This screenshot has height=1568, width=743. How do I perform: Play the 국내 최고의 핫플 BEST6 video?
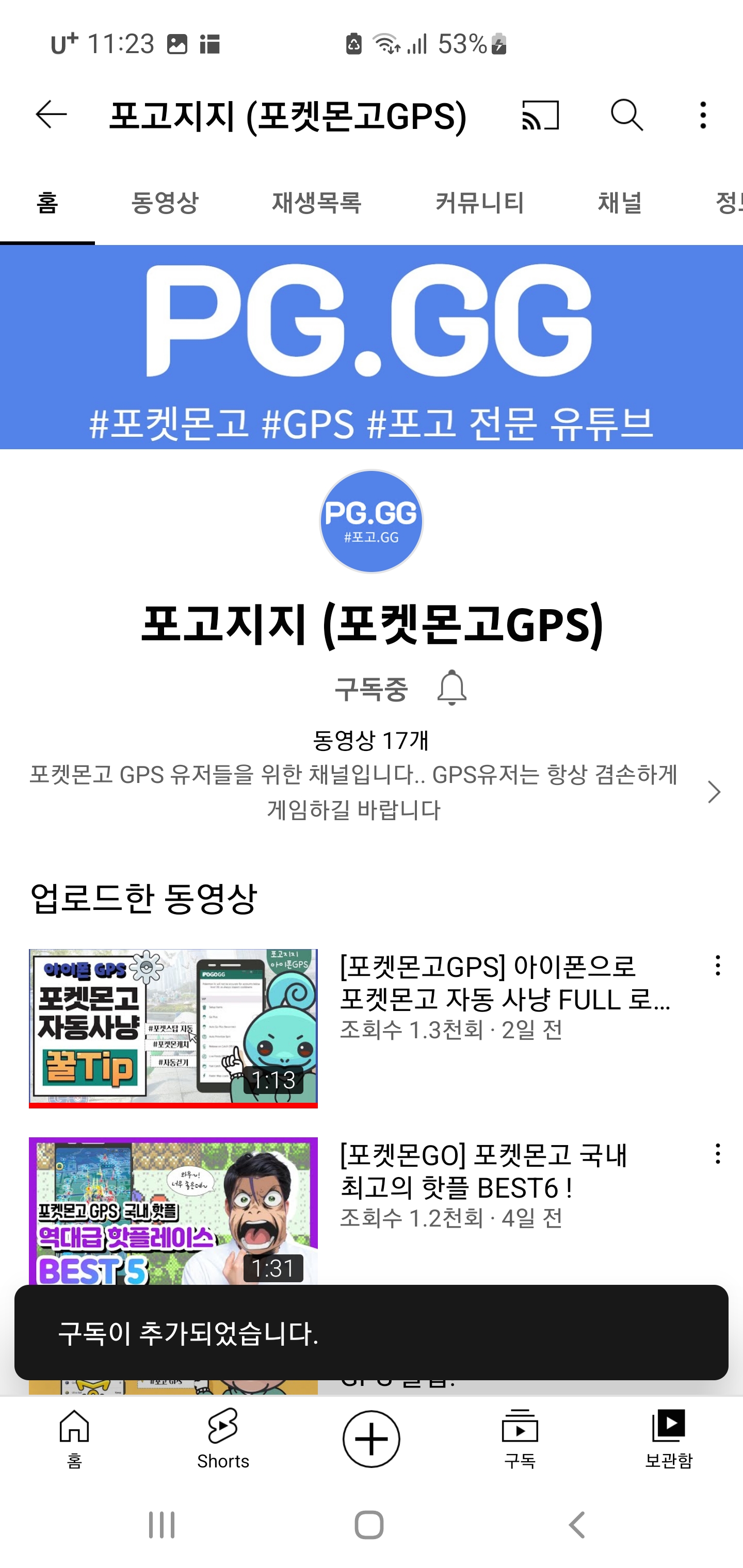point(173,1211)
